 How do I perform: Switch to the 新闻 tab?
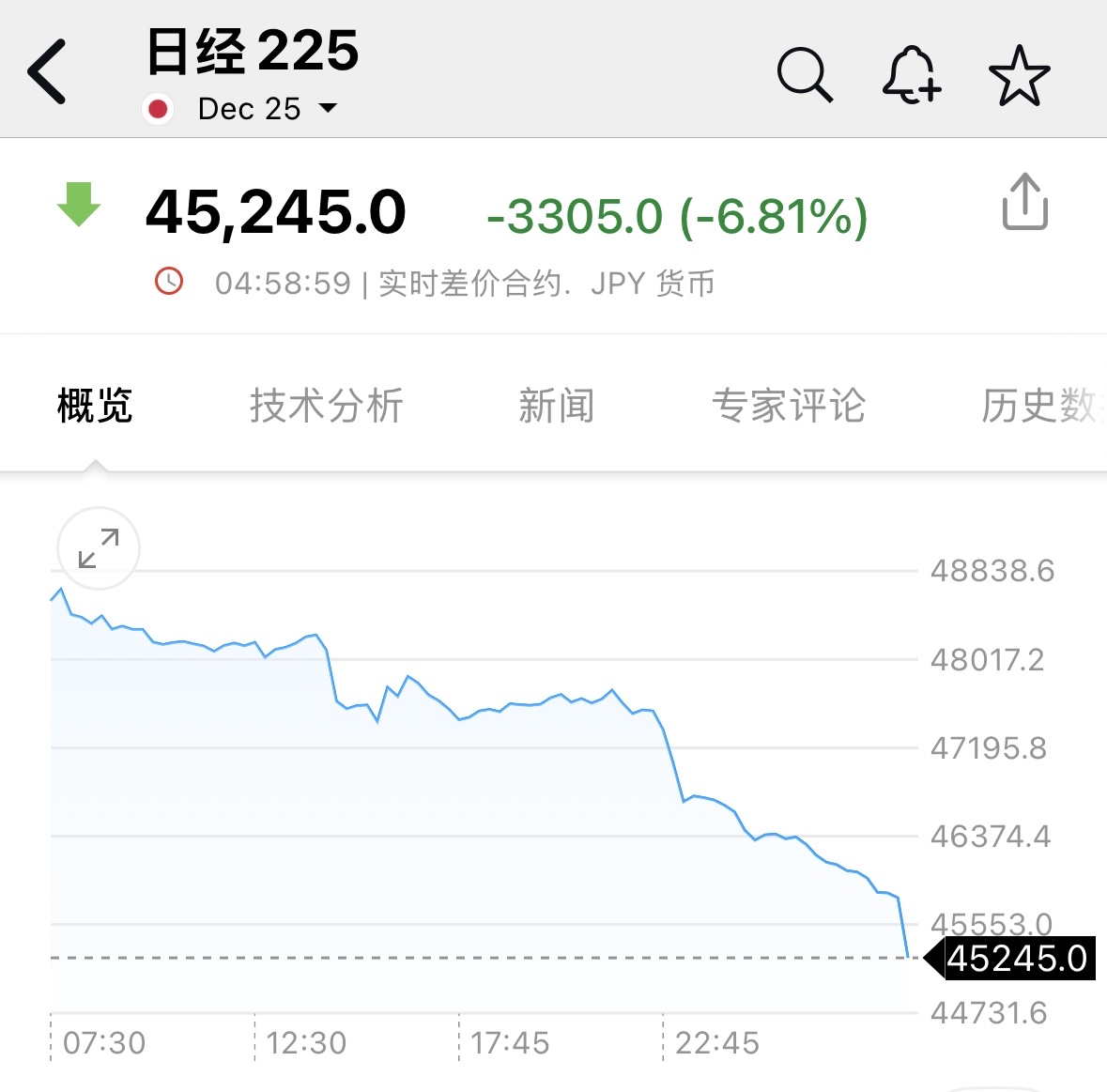[556, 406]
